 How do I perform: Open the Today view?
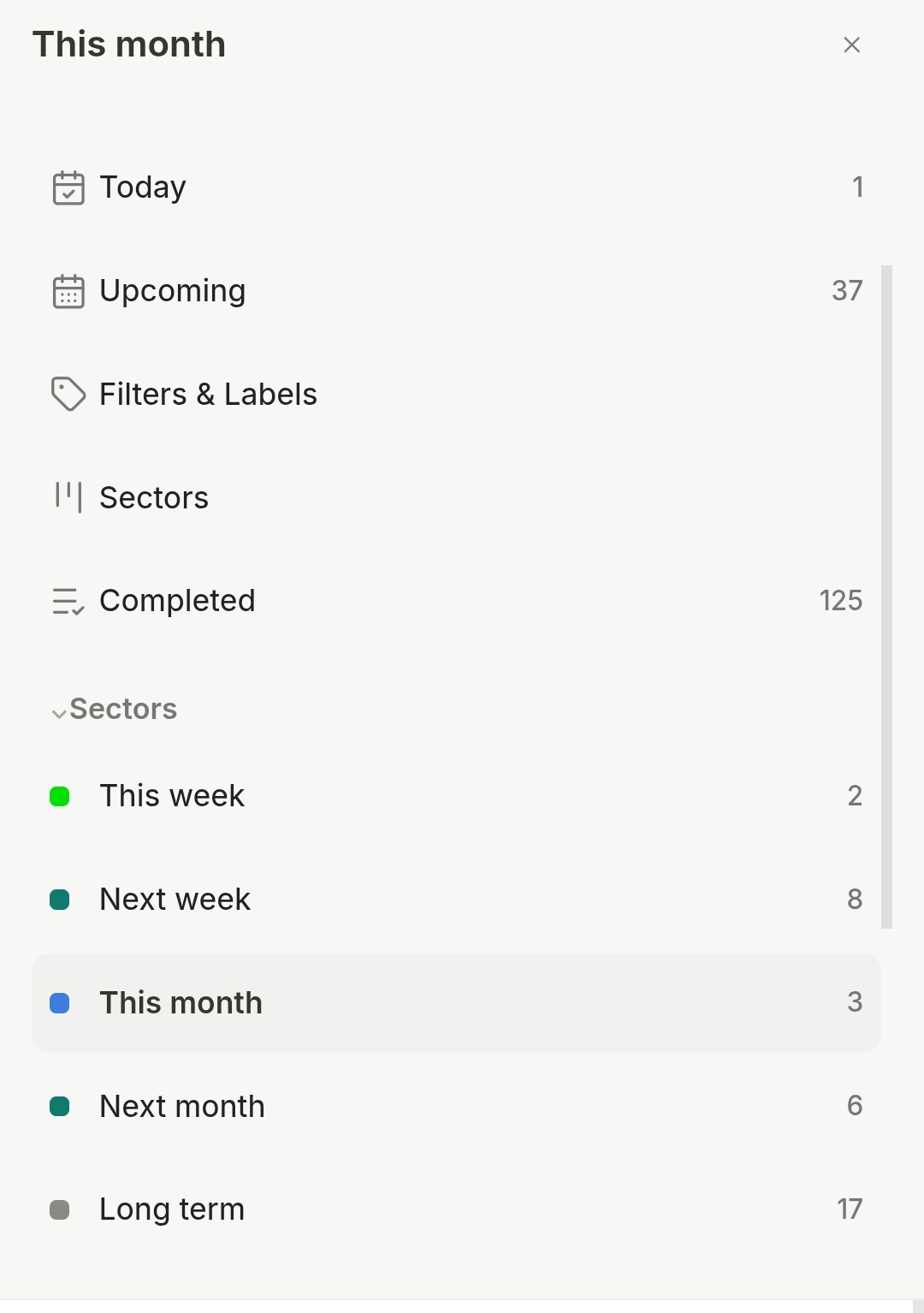[456, 187]
